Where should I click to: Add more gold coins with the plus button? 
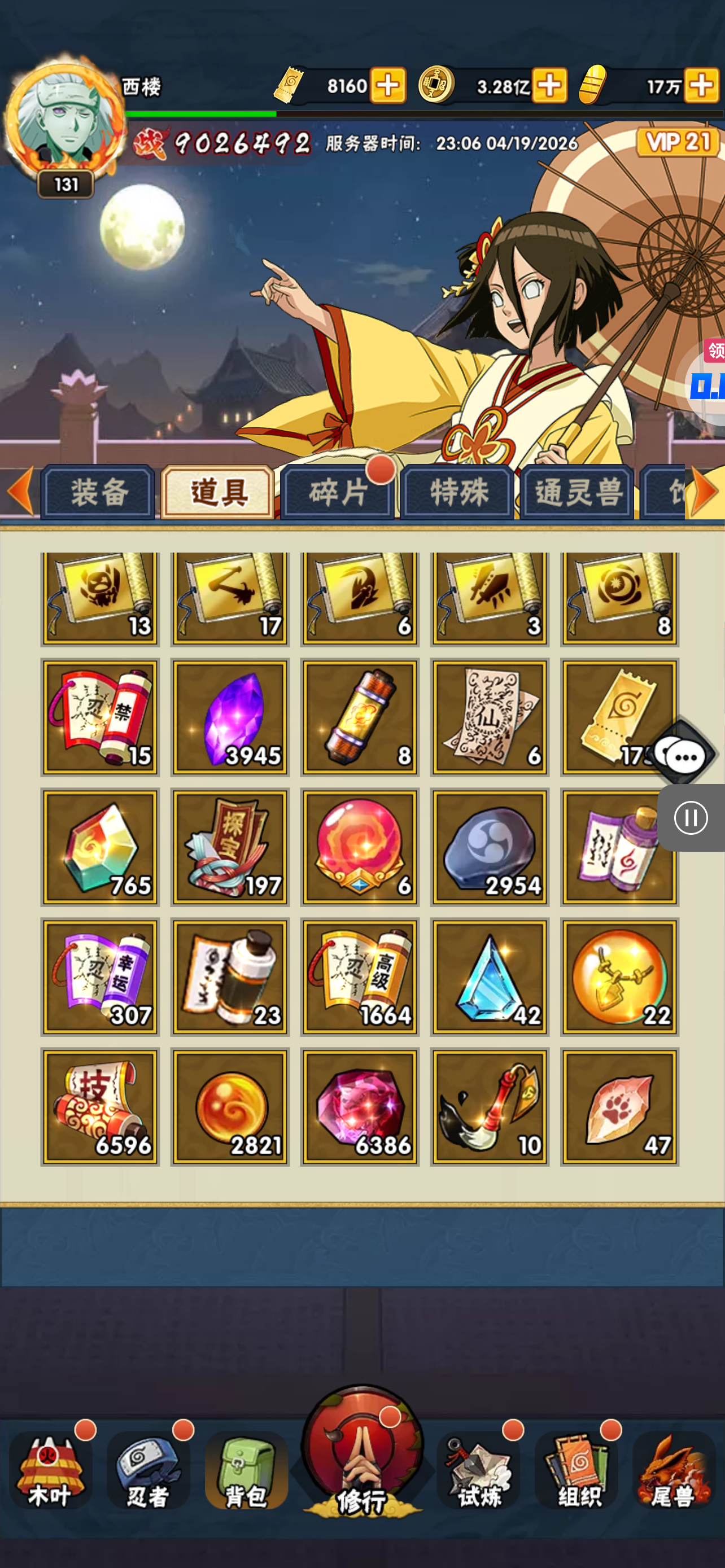pyautogui.click(x=549, y=85)
